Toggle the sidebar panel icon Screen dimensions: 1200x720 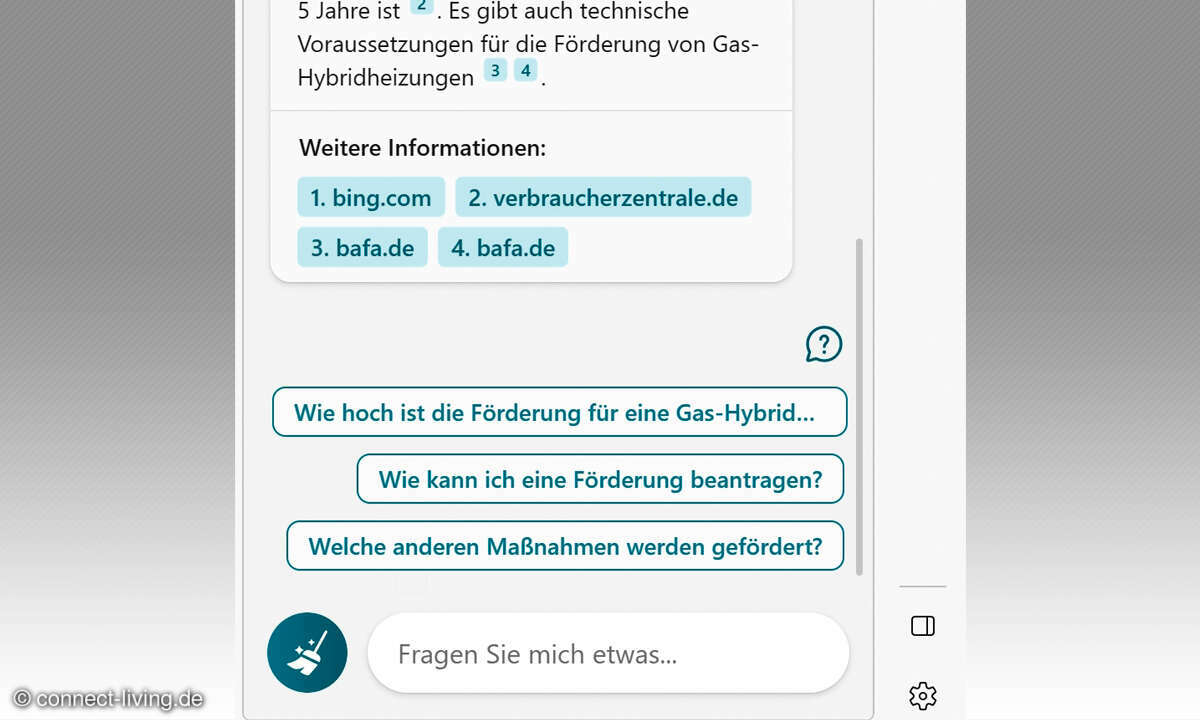[x=922, y=626]
